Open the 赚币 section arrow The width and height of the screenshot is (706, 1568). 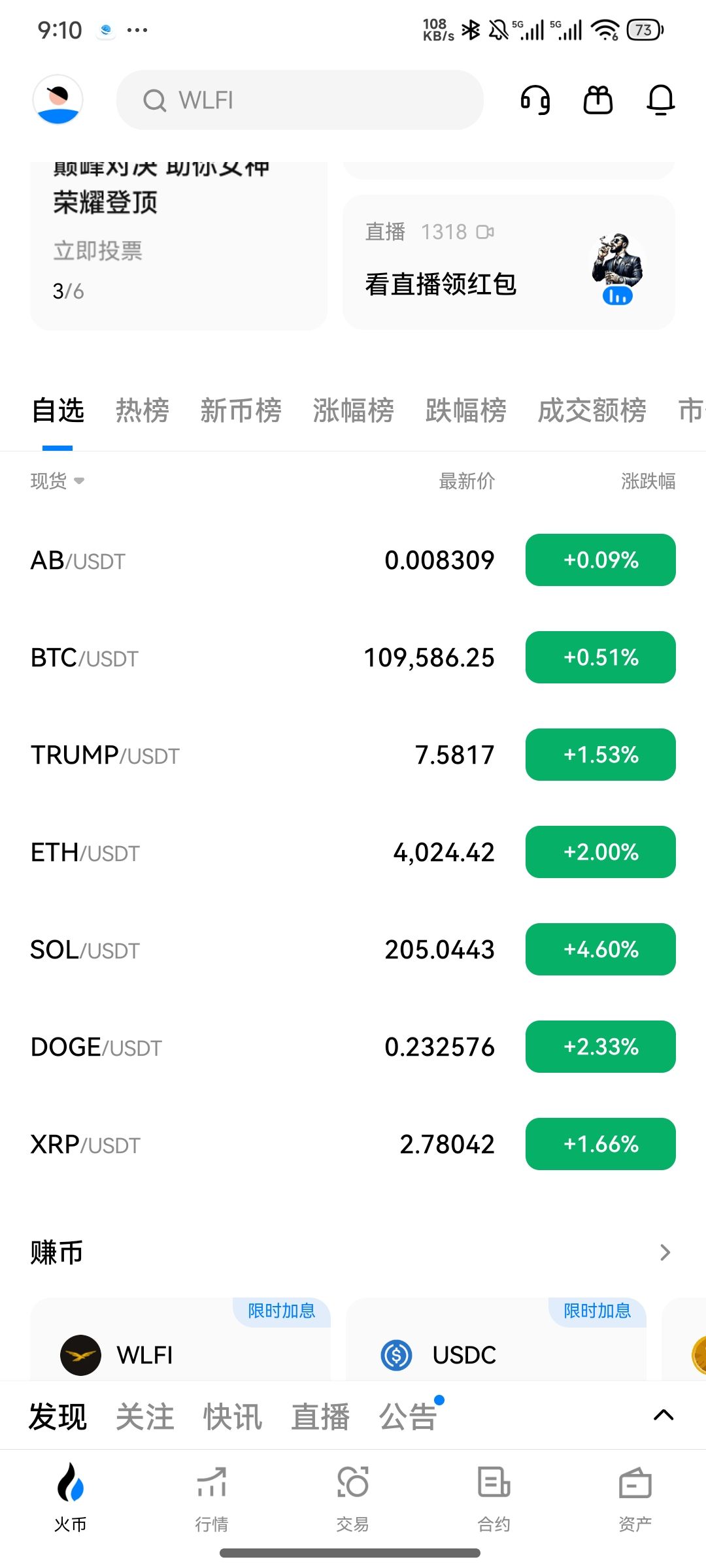tap(665, 1252)
